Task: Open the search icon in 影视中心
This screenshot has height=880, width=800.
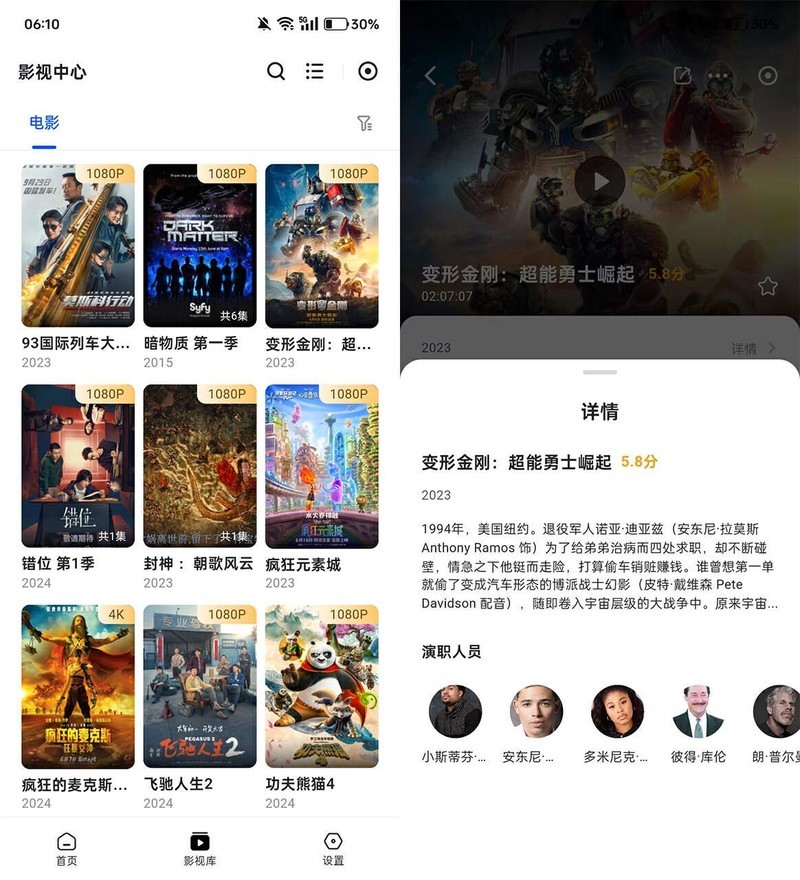Action: [276, 71]
